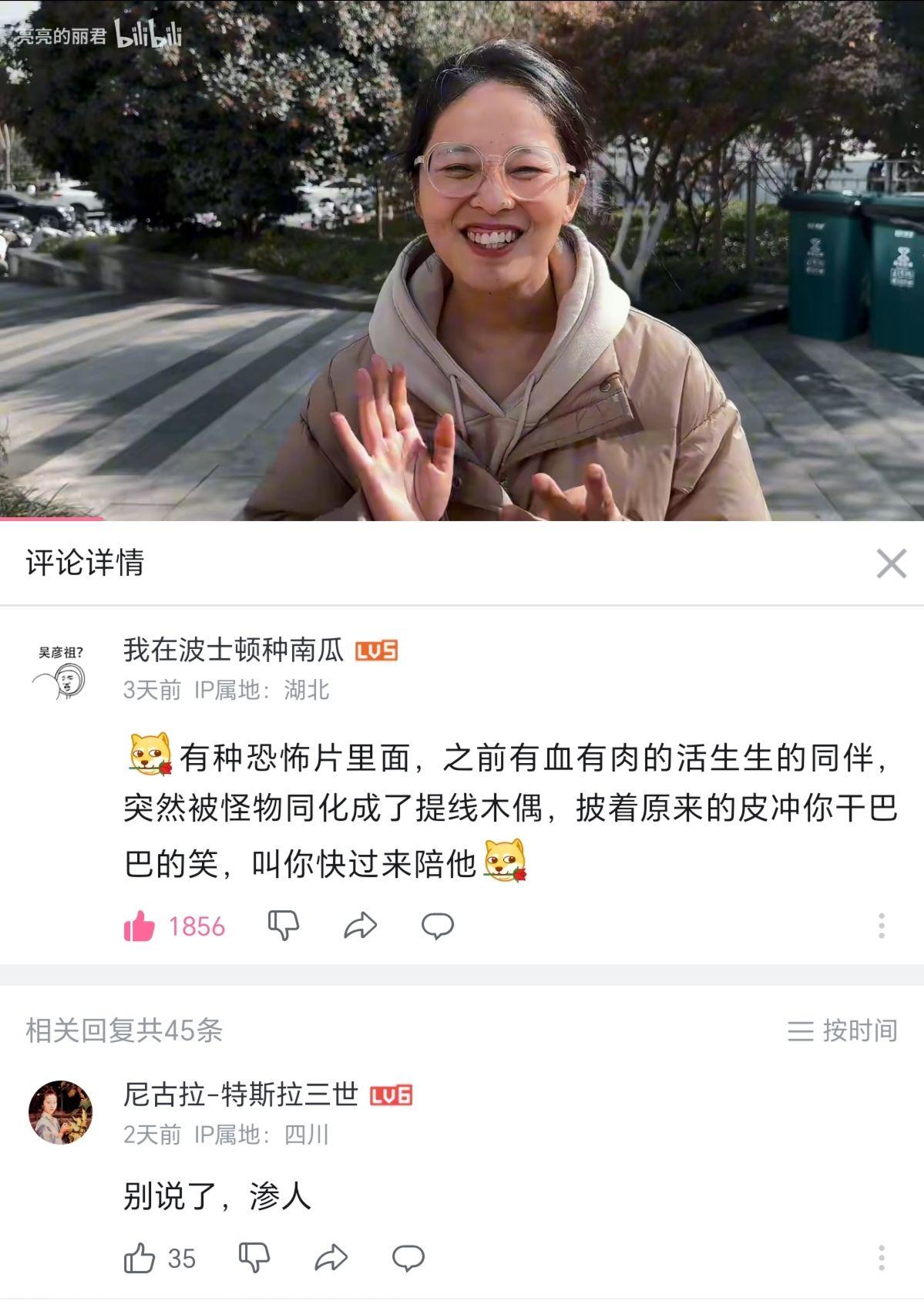Viewport: 924px width, 1311px height.
Task: Share the reply by 尼古拉-特斯拉三世
Action: coord(331,1259)
